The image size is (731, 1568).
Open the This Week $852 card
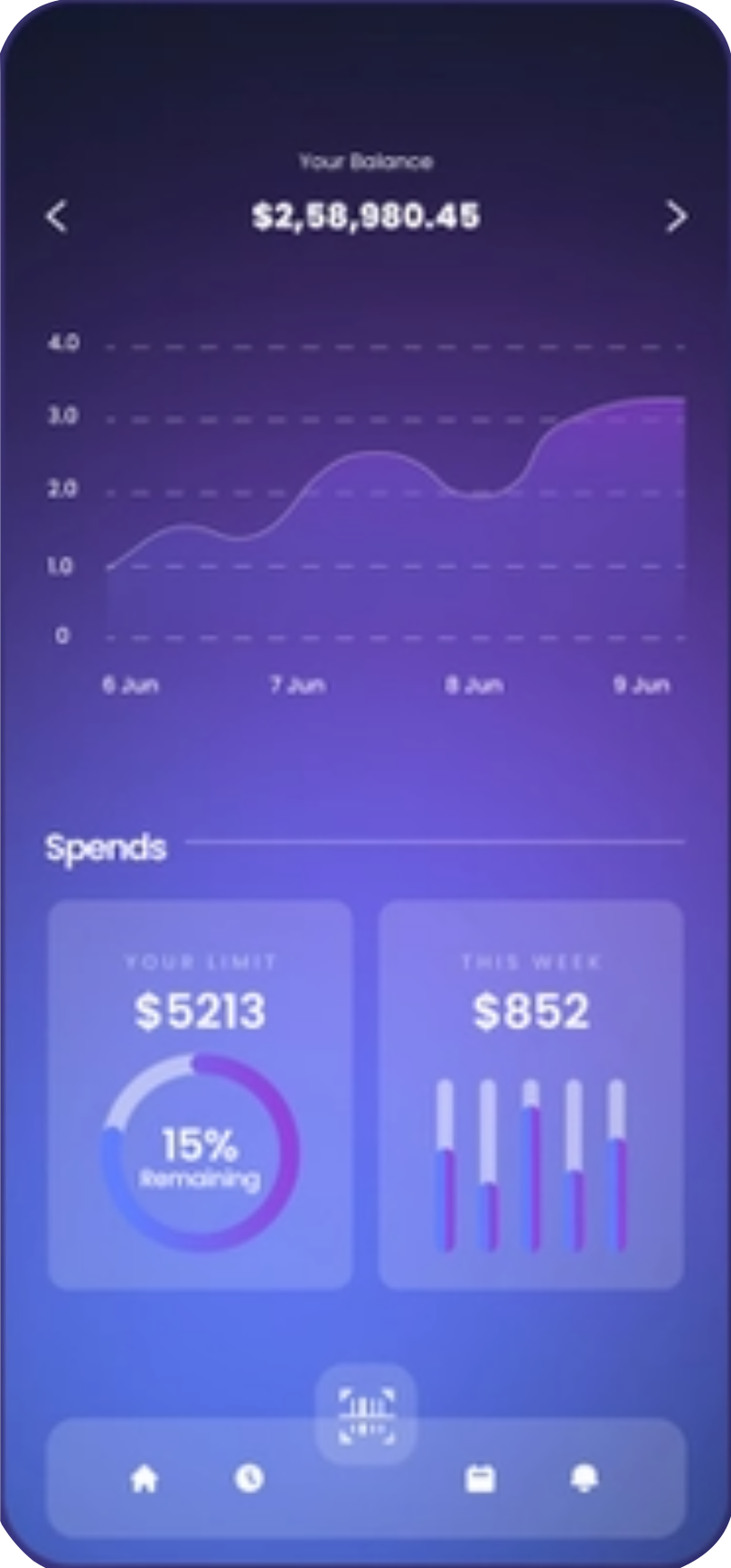[531, 1093]
